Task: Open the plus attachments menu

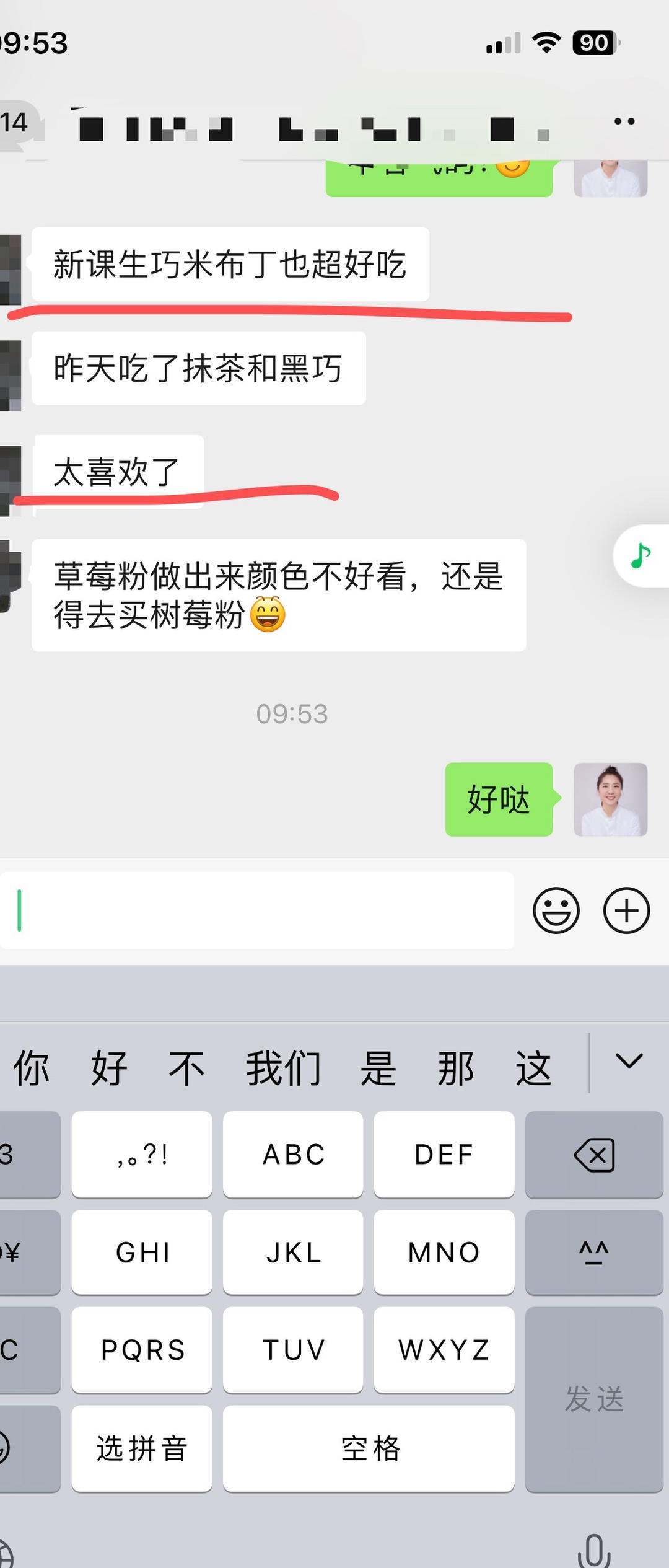Action: click(x=626, y=910)
